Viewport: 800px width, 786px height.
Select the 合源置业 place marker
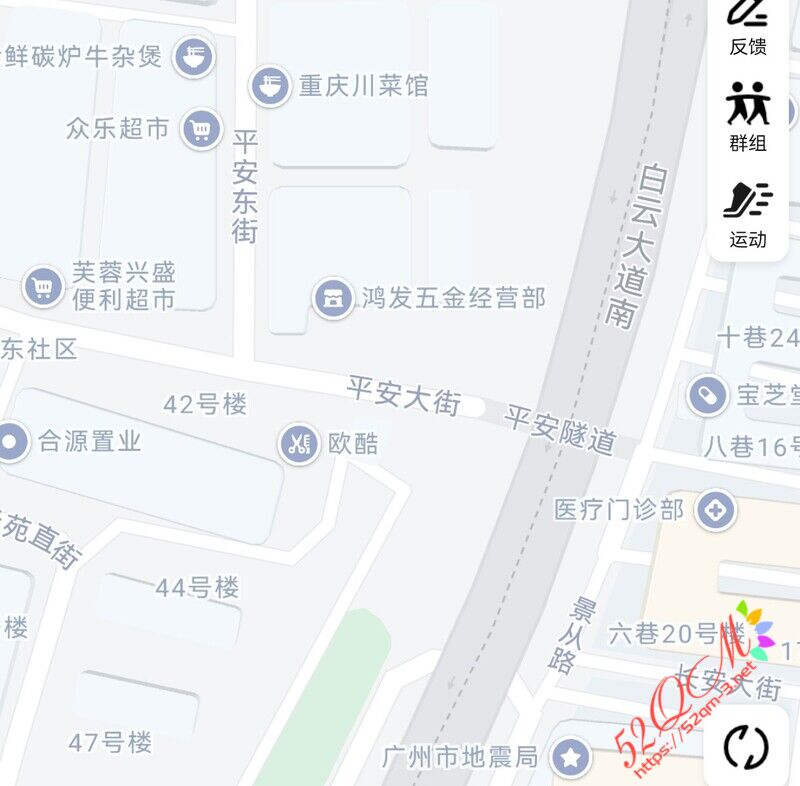pyautogui.click(x=12, y=441)
